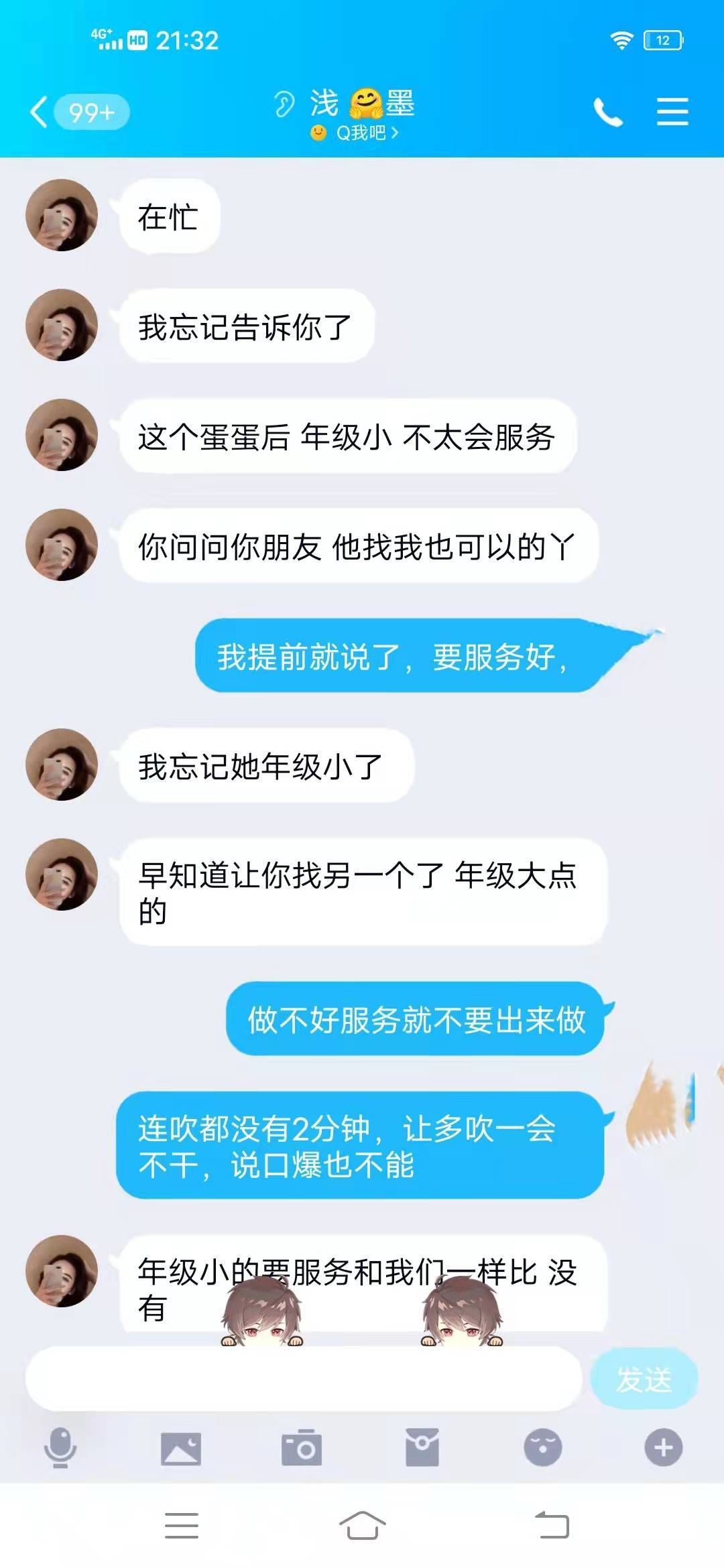Start a voice call with this contact

click(608, 112)
